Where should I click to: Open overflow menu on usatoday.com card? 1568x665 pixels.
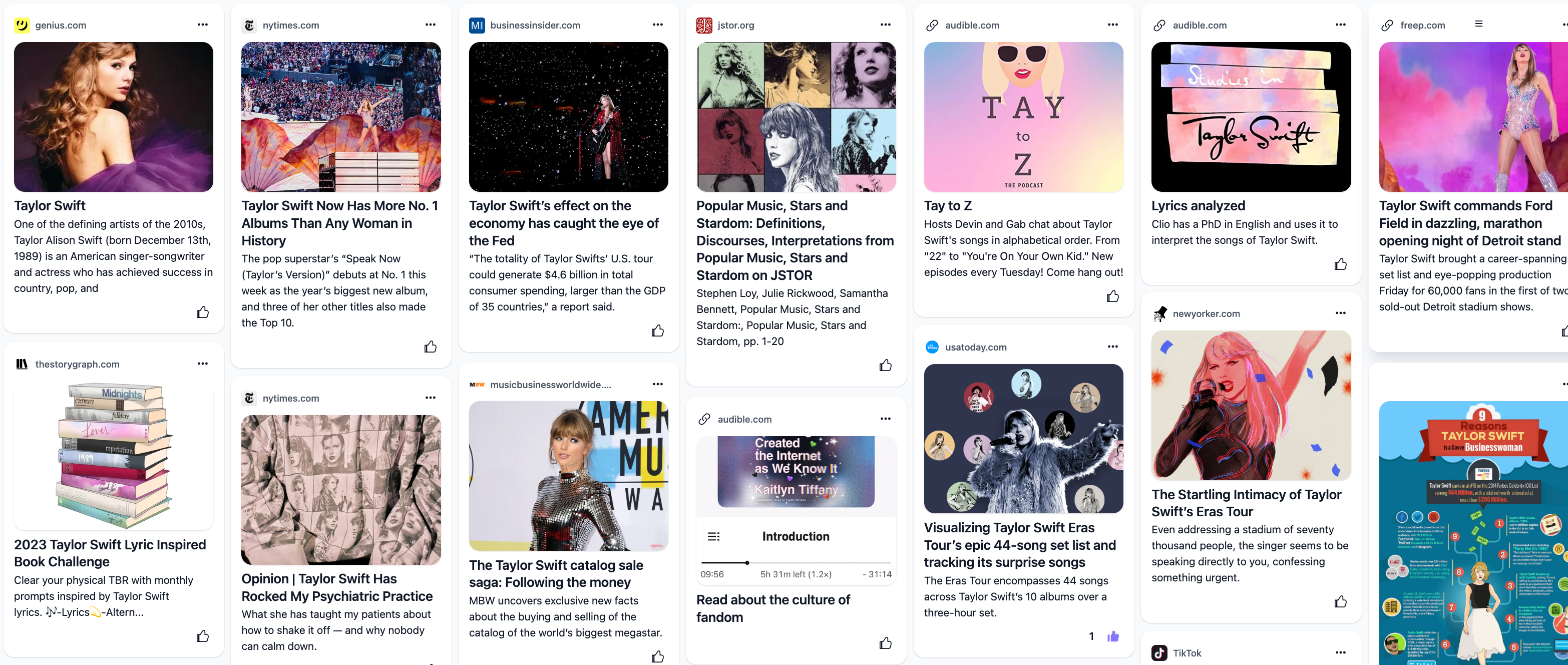point(1112,347)
